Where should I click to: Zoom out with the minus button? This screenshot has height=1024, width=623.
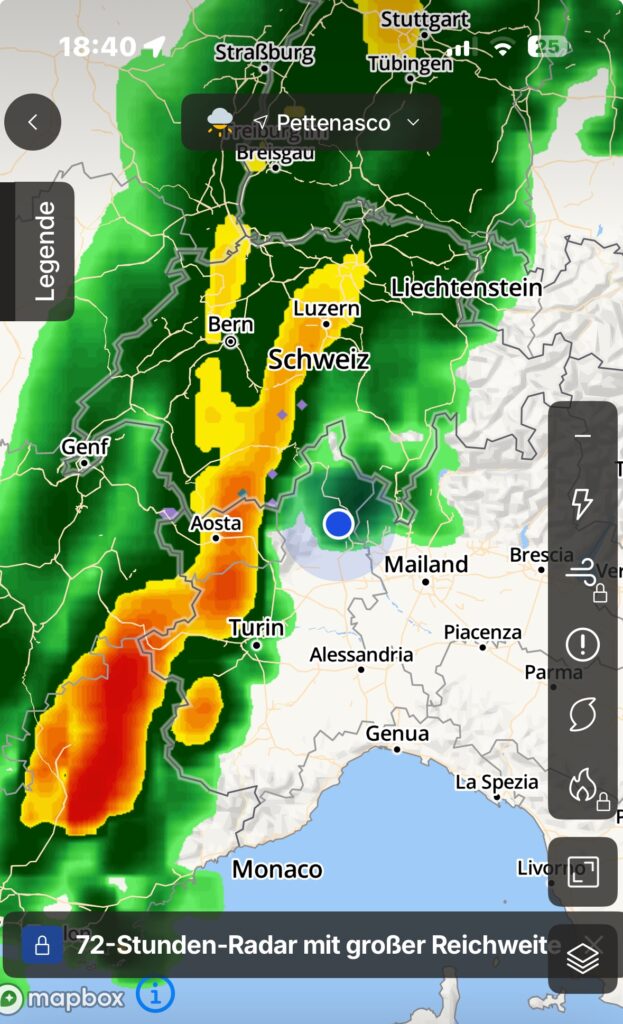coord(582,437)
